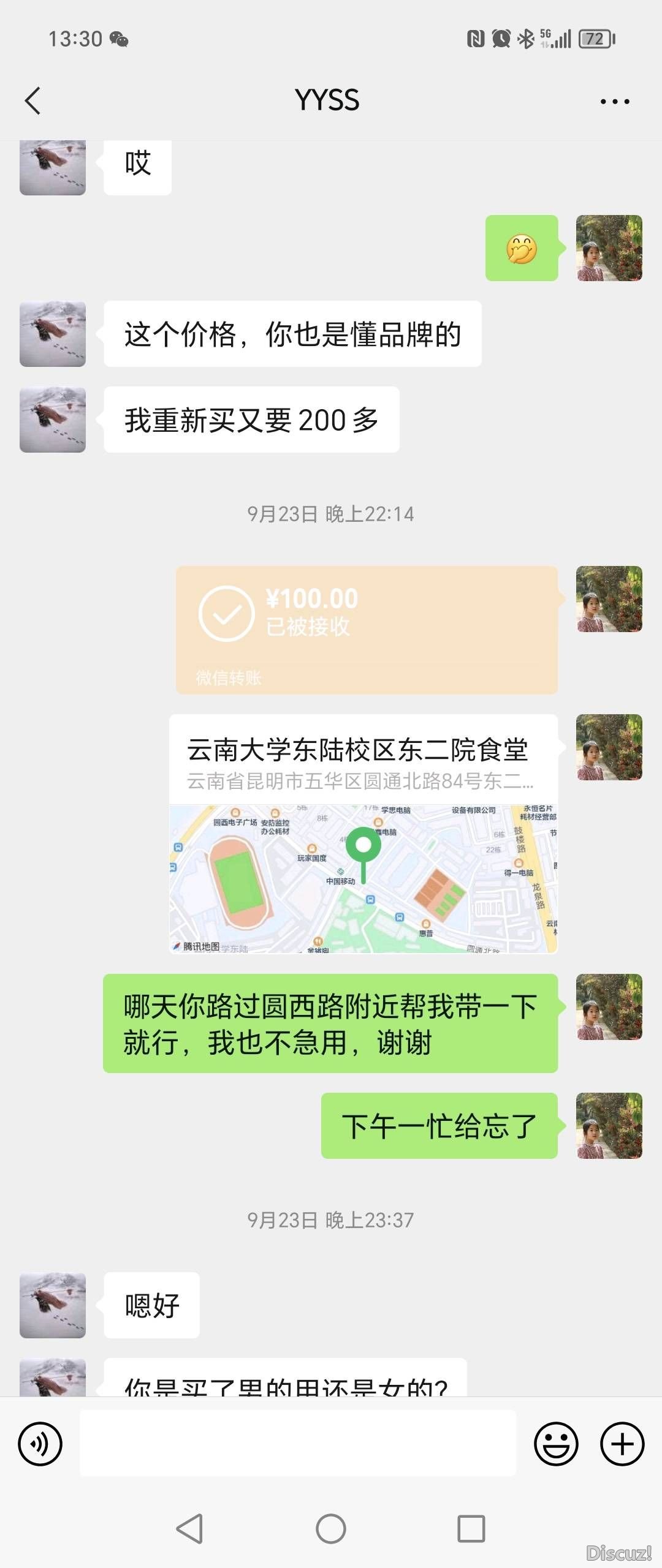Tap the message text field
This screenshot has height=1568, width=662.
(x=298, y=1444)
